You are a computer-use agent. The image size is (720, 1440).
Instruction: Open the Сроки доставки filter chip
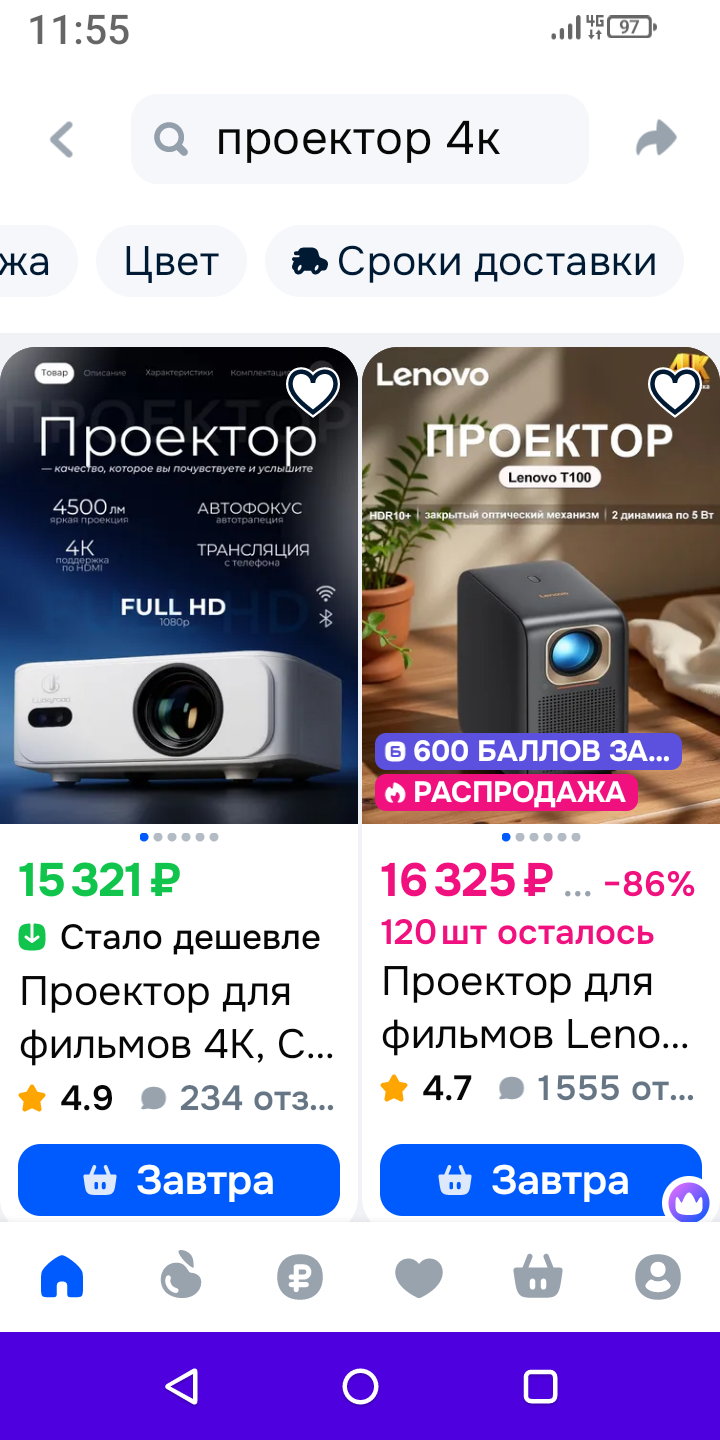click(474, 261)
